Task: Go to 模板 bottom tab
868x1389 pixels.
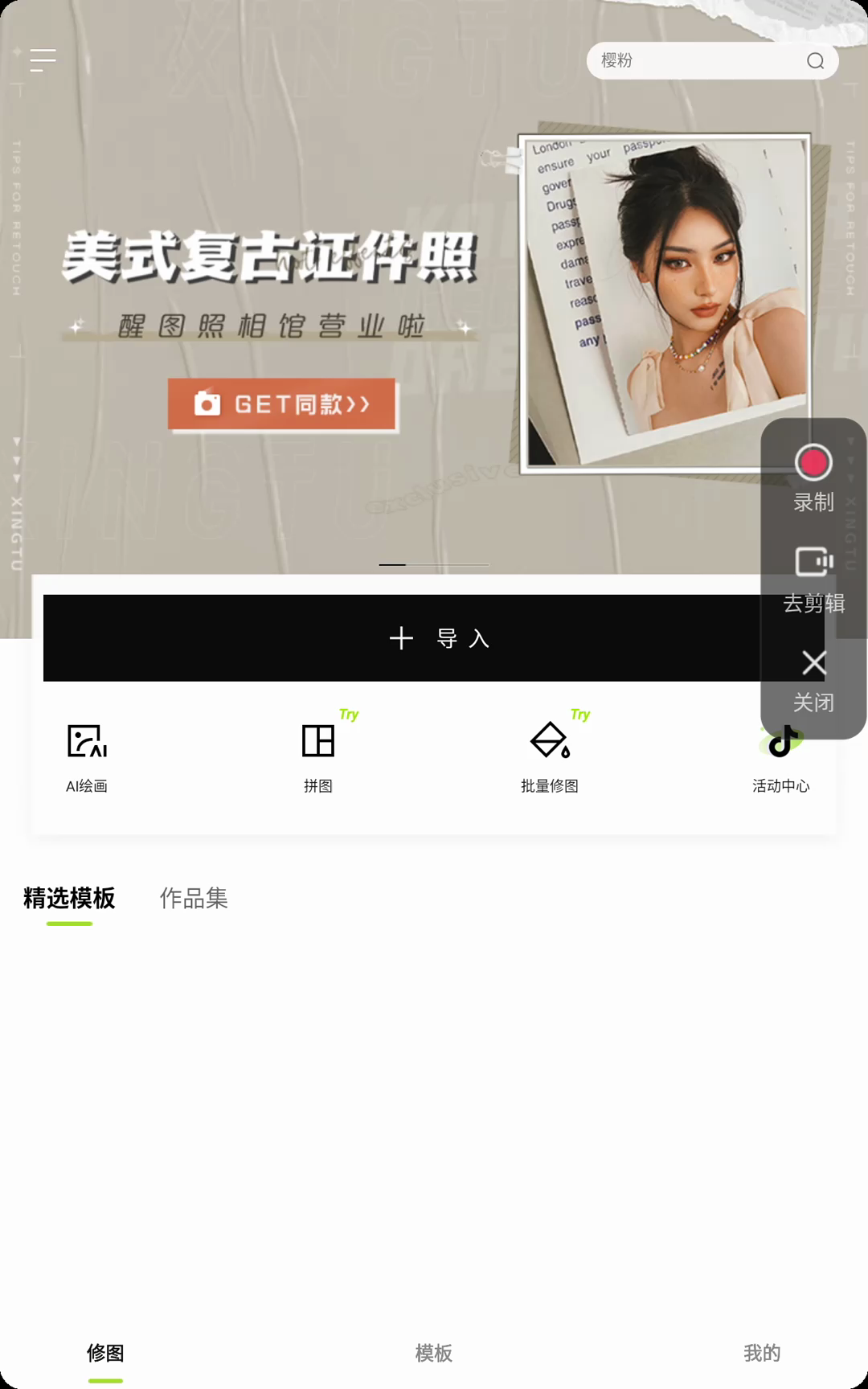Action: click(434, 1353)
